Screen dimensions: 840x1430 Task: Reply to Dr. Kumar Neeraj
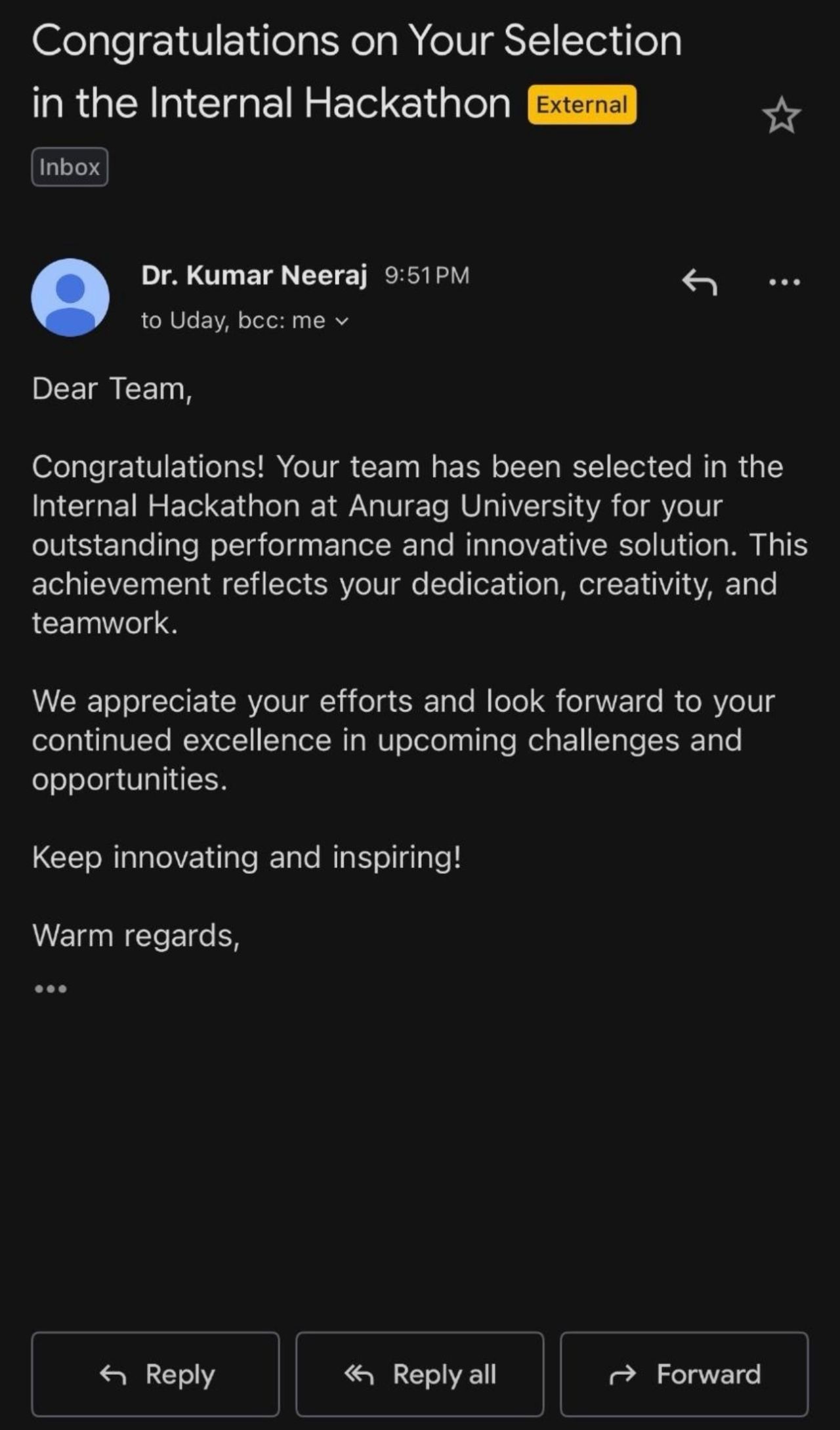coord(156,1374)
